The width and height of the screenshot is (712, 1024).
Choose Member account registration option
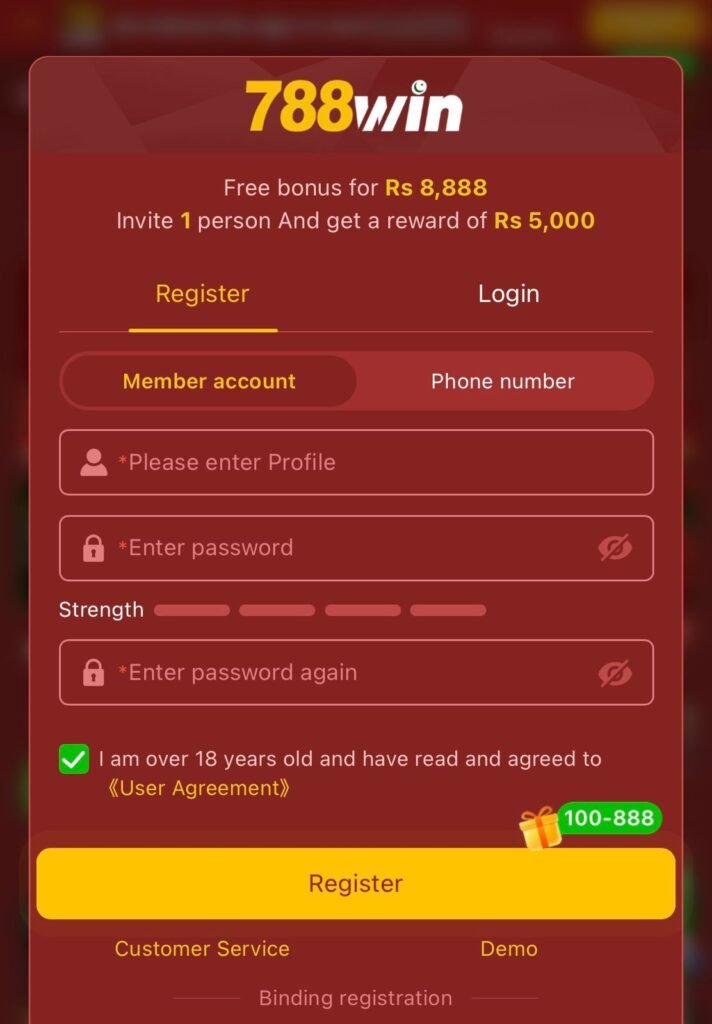click(209, 381)
